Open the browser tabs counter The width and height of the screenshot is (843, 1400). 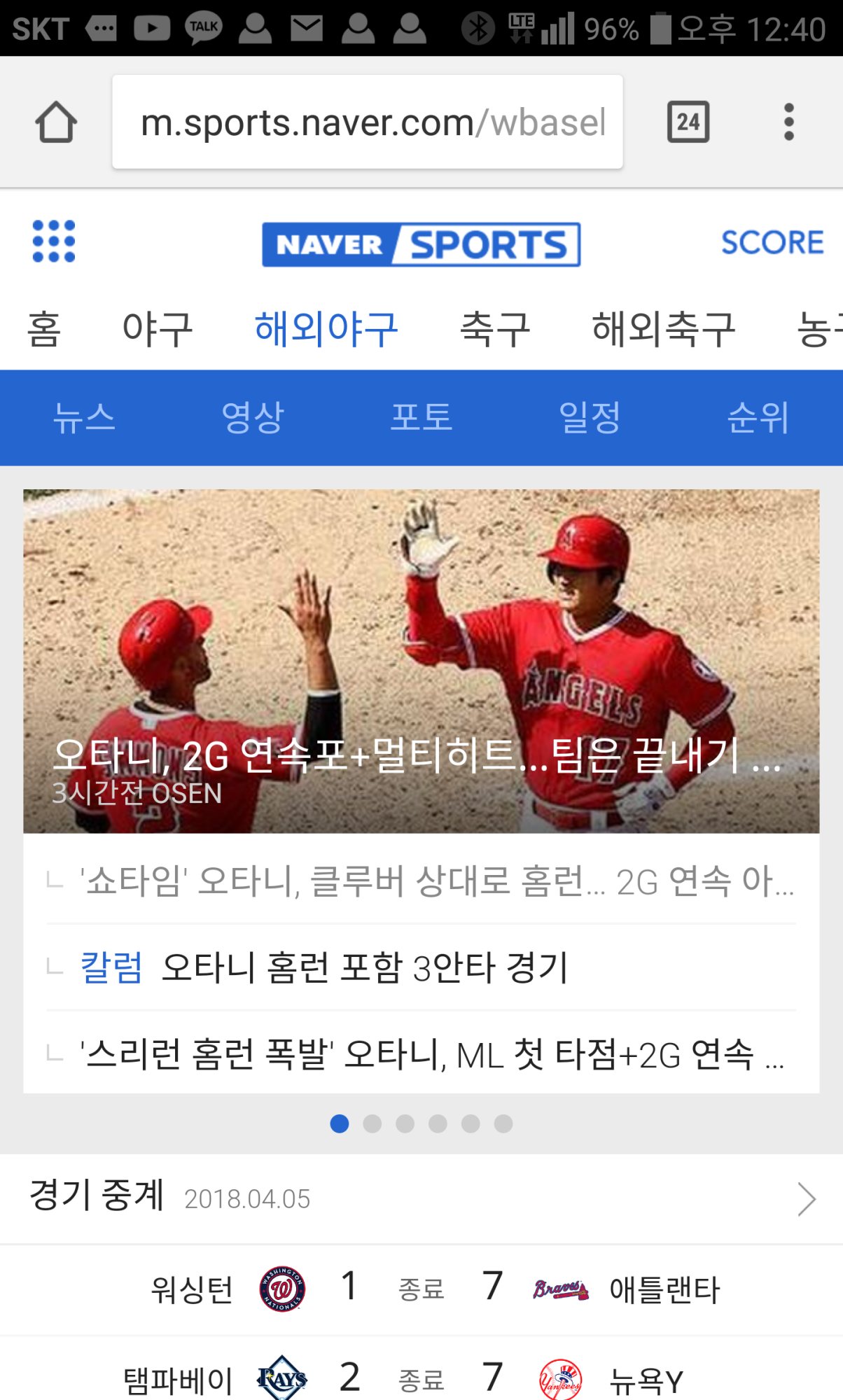688,122
